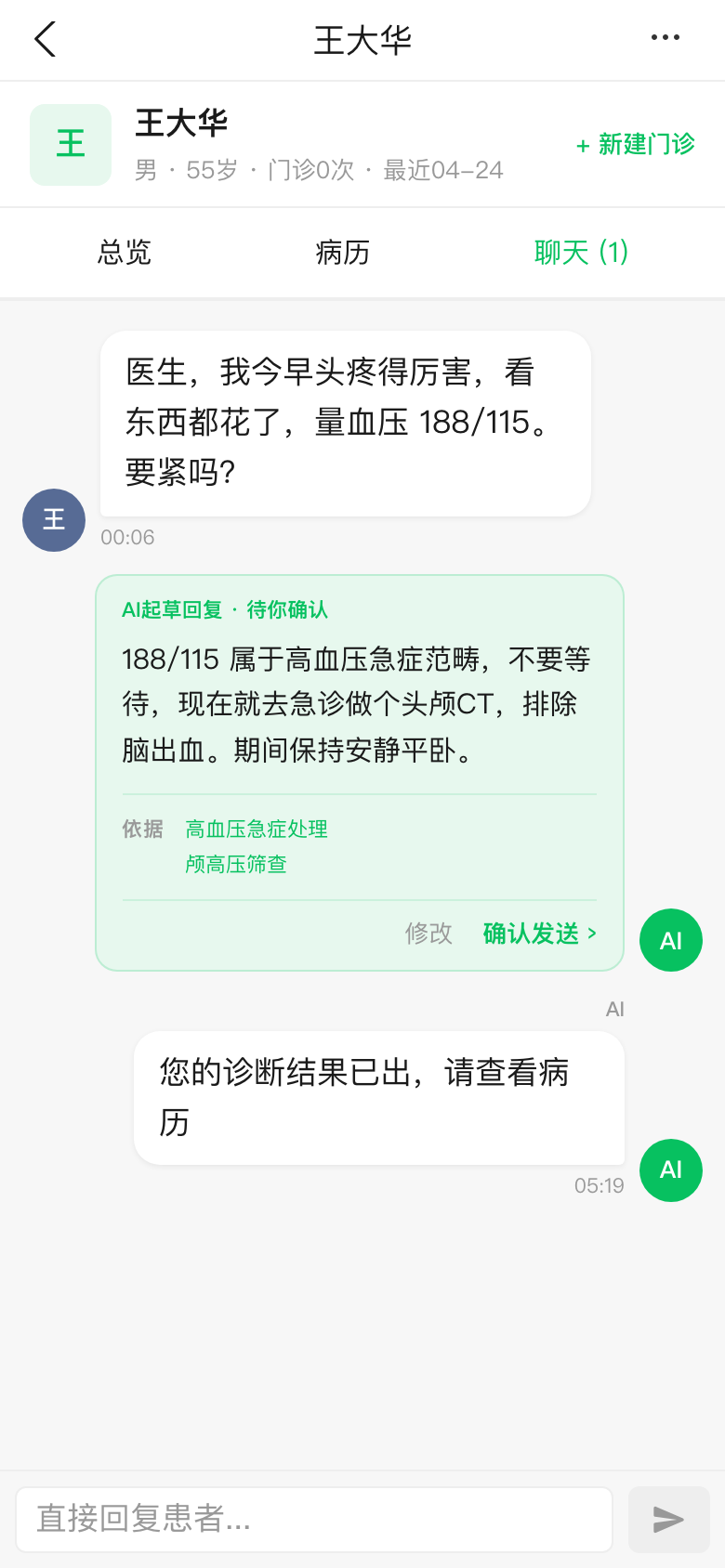
Task: Open the three-dot overflow menu
Action: [665, 38]
